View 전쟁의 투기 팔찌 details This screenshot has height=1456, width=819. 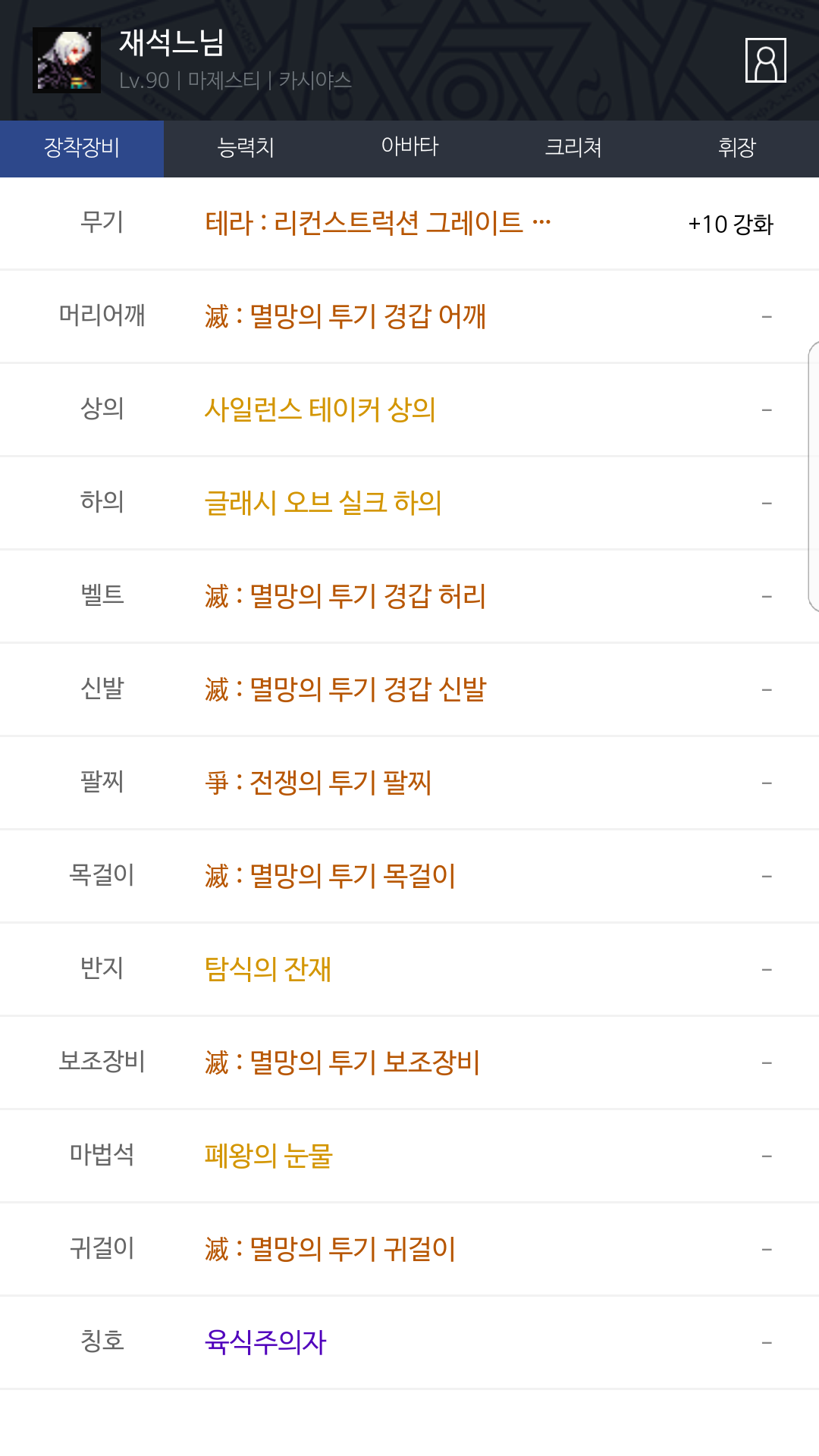[318, 783]
